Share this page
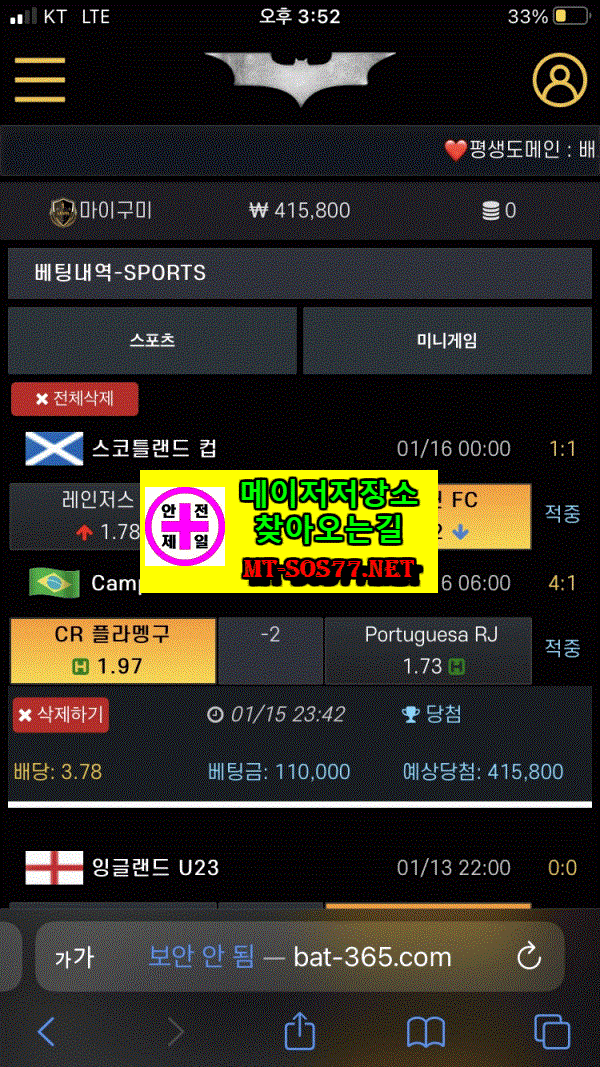The image size is (600, 1067). [300, 1030]
